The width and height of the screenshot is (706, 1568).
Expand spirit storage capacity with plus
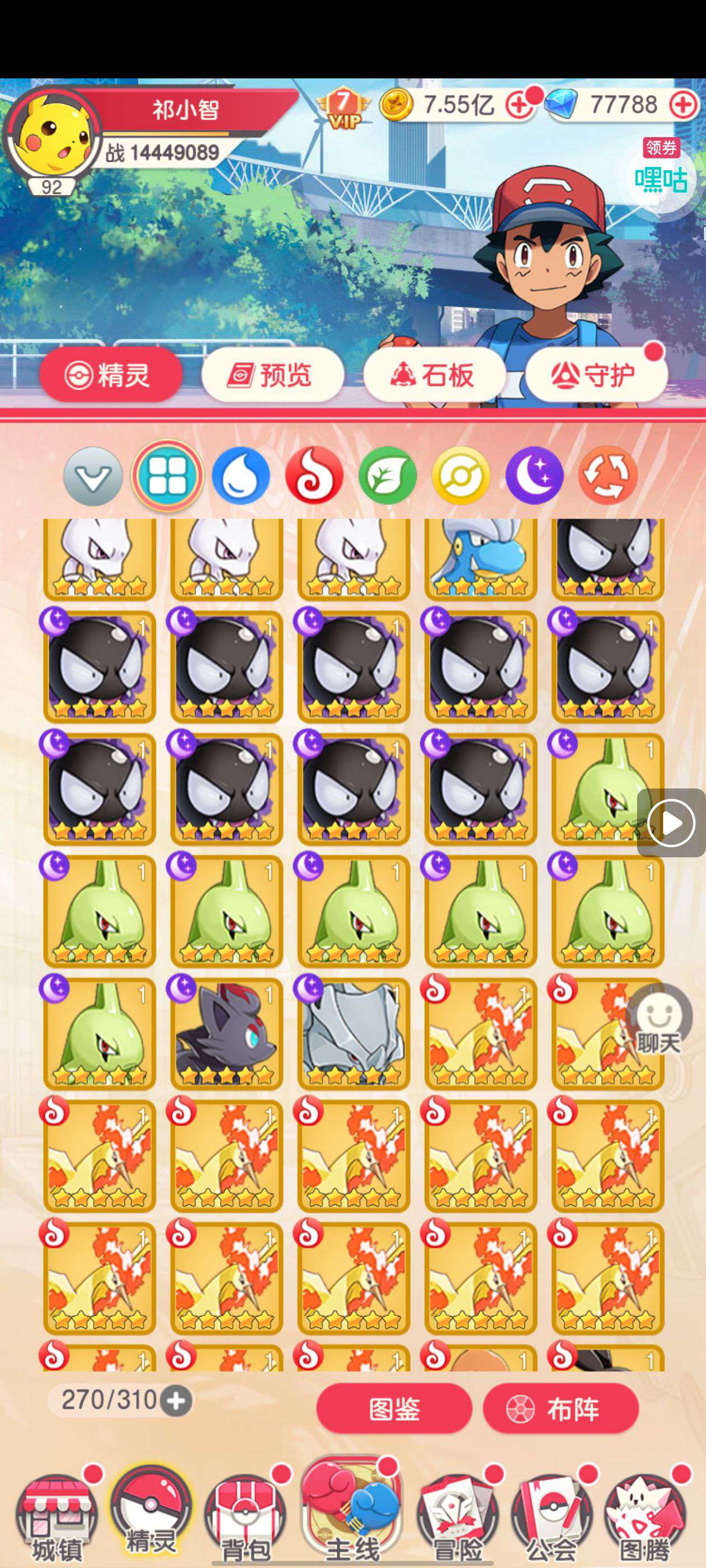point(176,1401)
